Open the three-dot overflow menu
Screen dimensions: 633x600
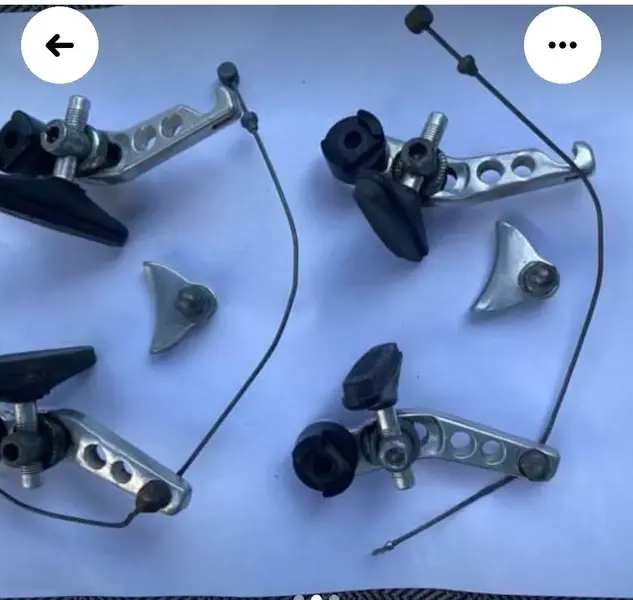(563, 45)
